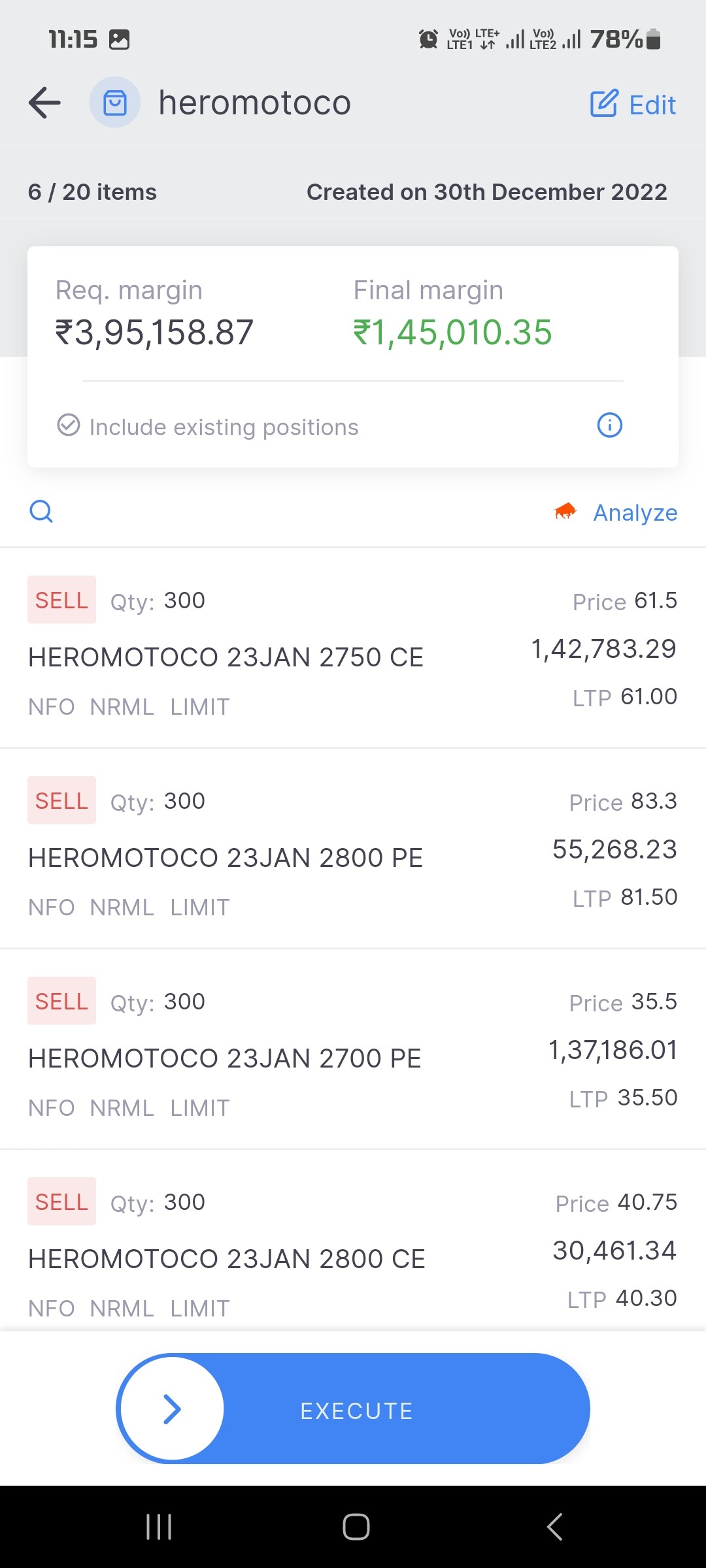The height and width of the screenshot is (1568, 706).
Task: Tap the Execute button
Action: point(353,1409)
